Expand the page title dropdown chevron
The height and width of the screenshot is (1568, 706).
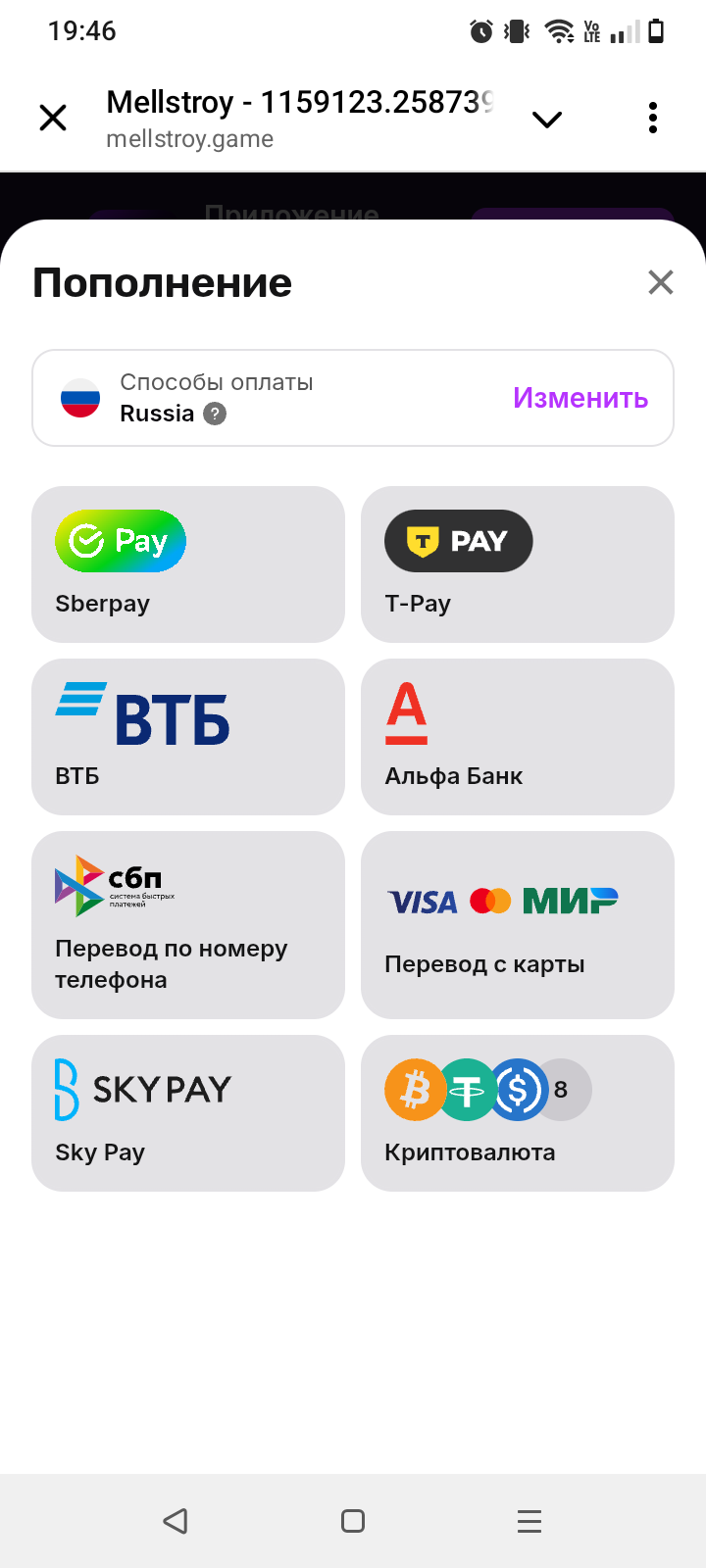pos(546,120)
